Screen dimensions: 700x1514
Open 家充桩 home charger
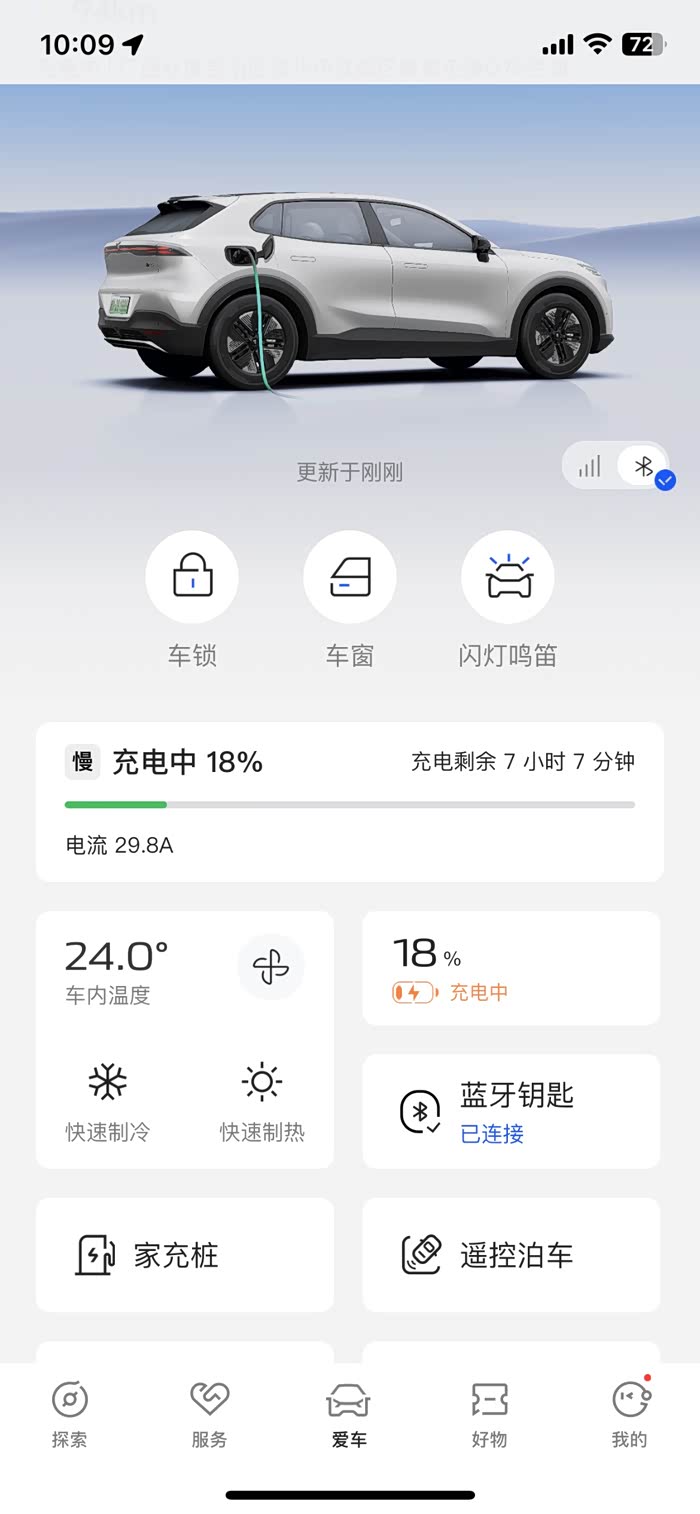click(x=185, y=1255)
